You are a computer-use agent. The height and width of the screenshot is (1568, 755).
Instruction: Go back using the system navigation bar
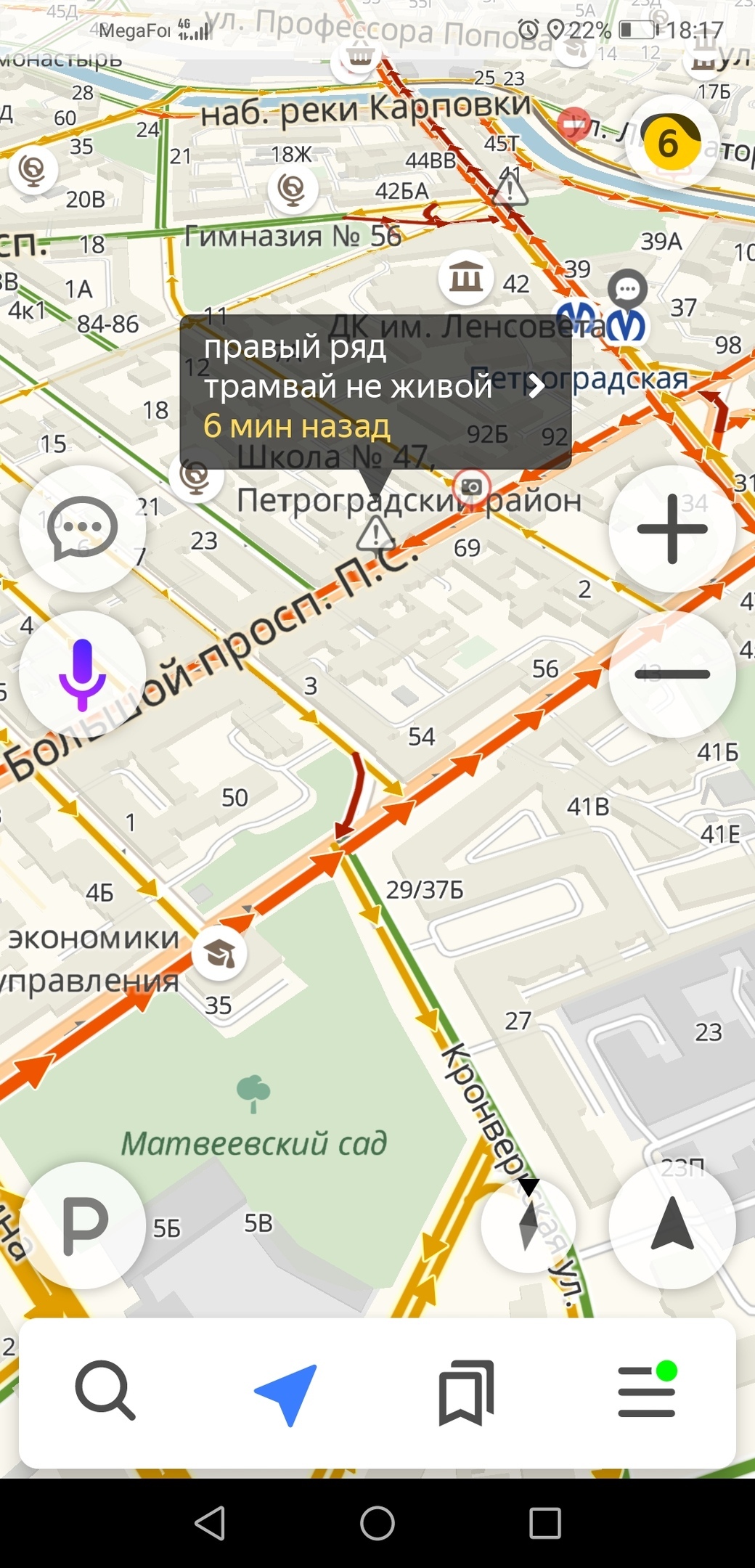210,1523
